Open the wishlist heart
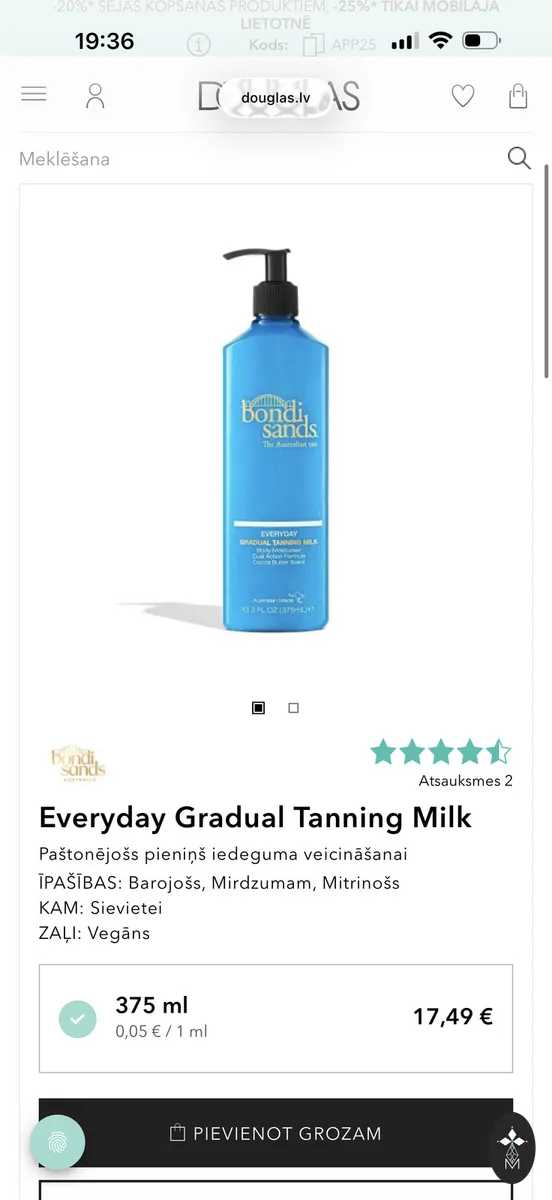552x1200 pixels. click(462, 96)
